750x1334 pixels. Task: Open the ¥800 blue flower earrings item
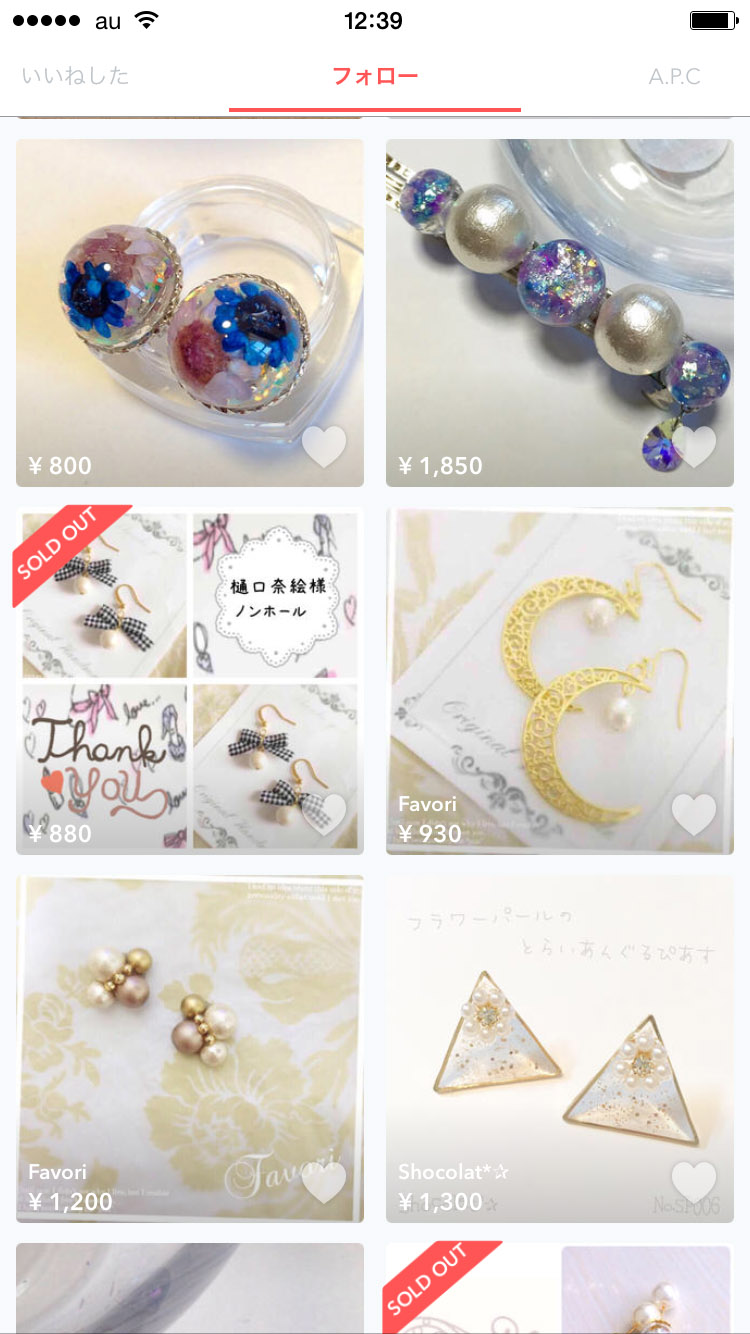click(x=190, y=300)
